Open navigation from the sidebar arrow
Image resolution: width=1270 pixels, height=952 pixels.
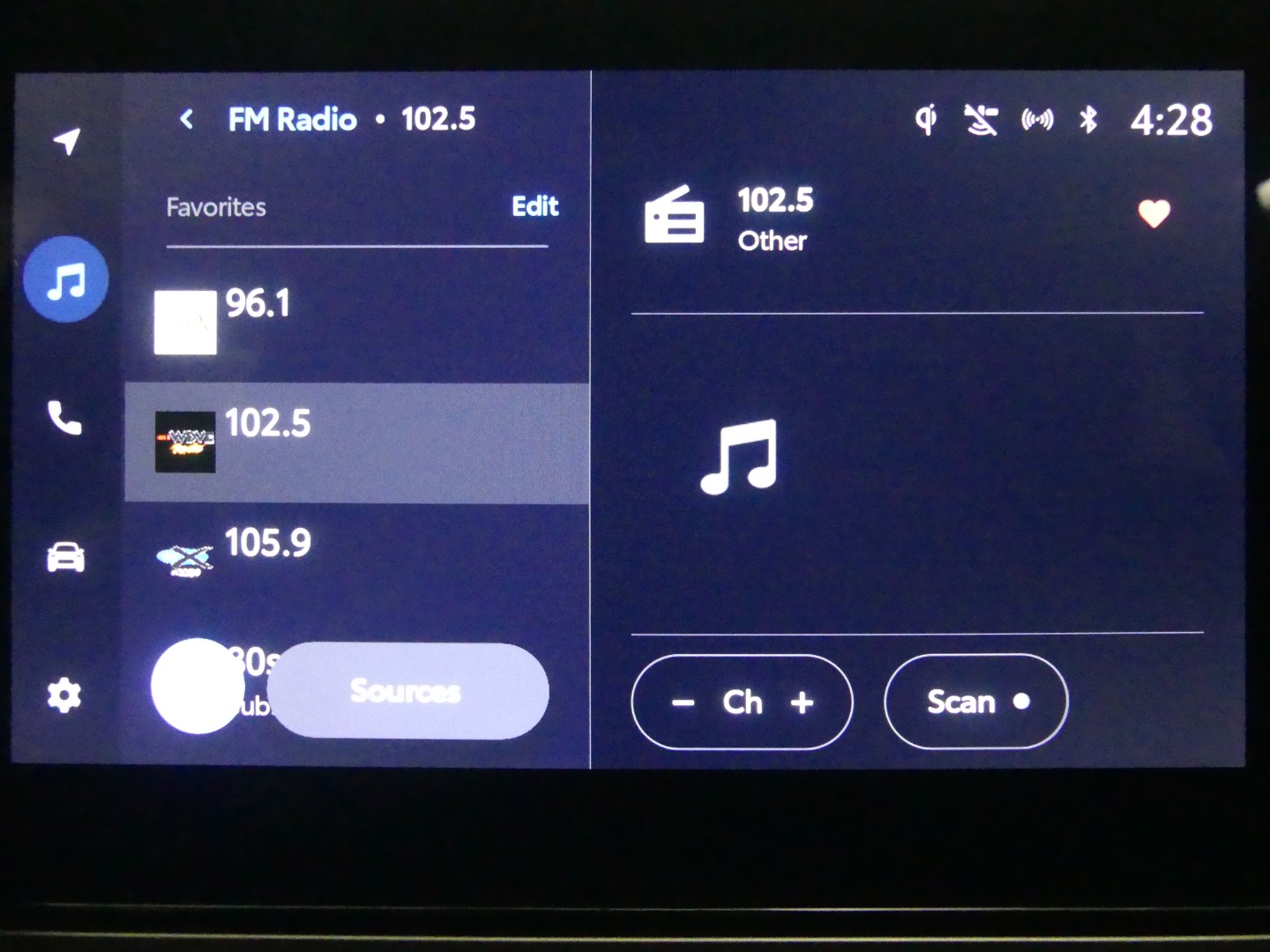pyautogui.click(x=66, y=141)
